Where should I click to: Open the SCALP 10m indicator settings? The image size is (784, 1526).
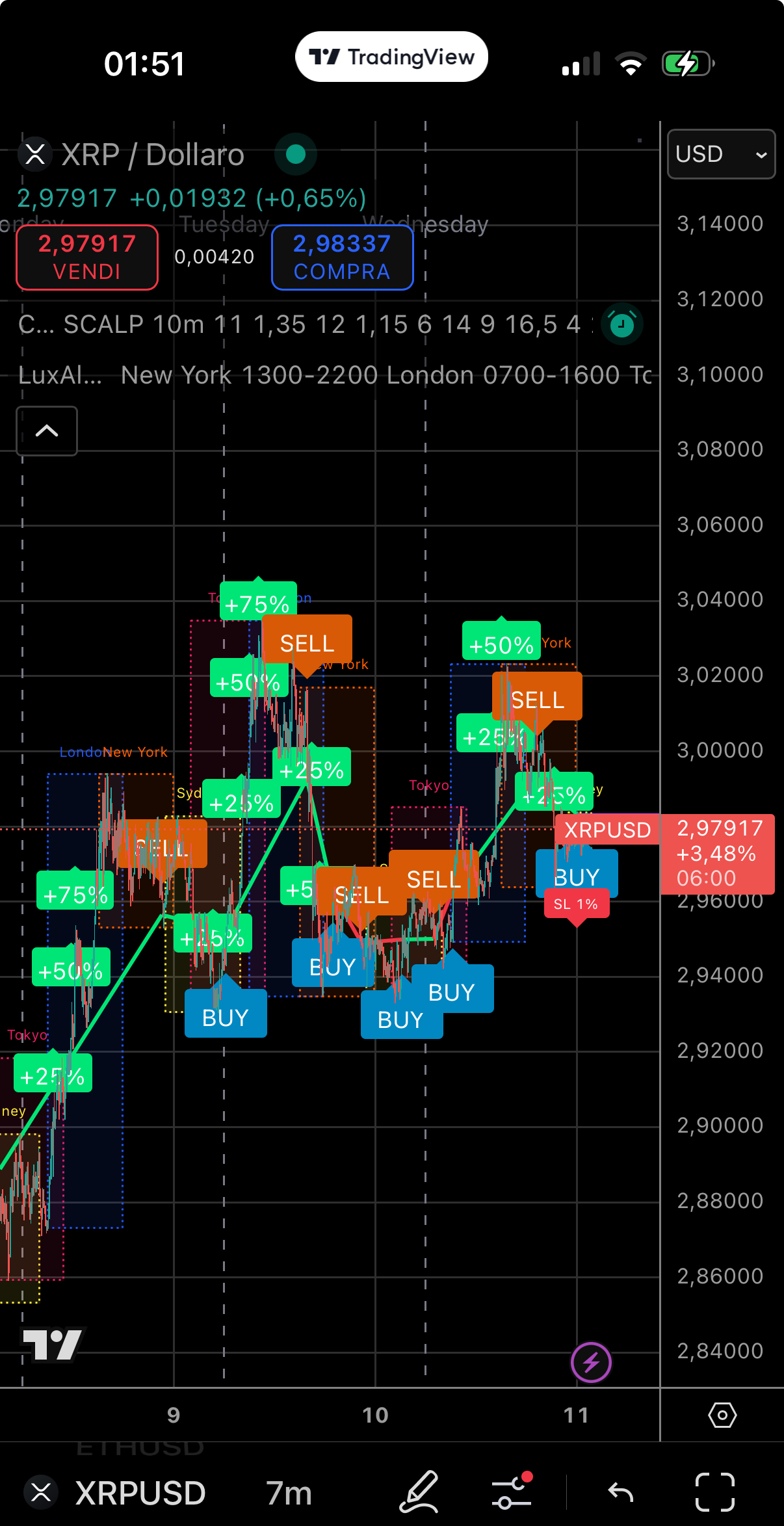[x=299, y=324]
